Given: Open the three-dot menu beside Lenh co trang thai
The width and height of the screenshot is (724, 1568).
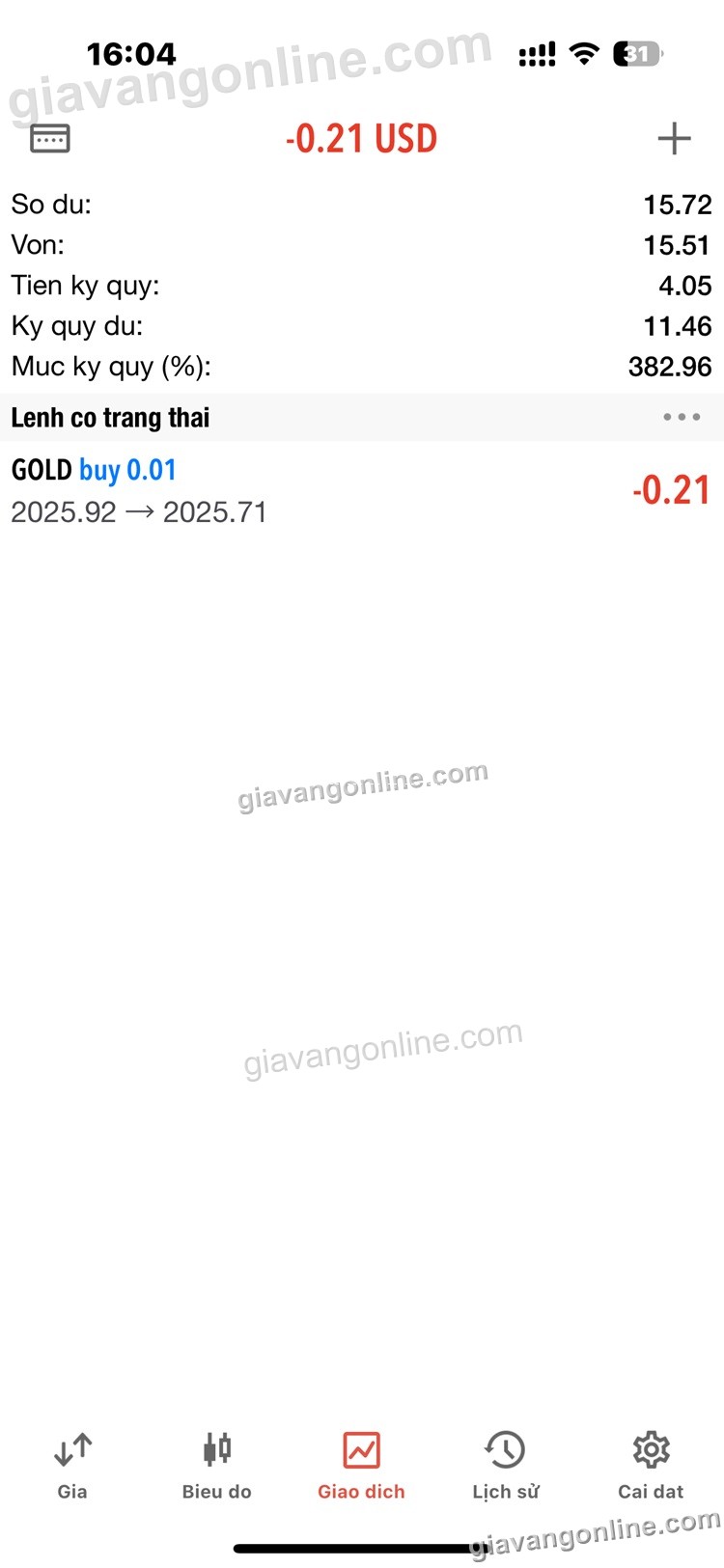Looking at the screenshot, I should pyautogui.click(x=682, y=418).
